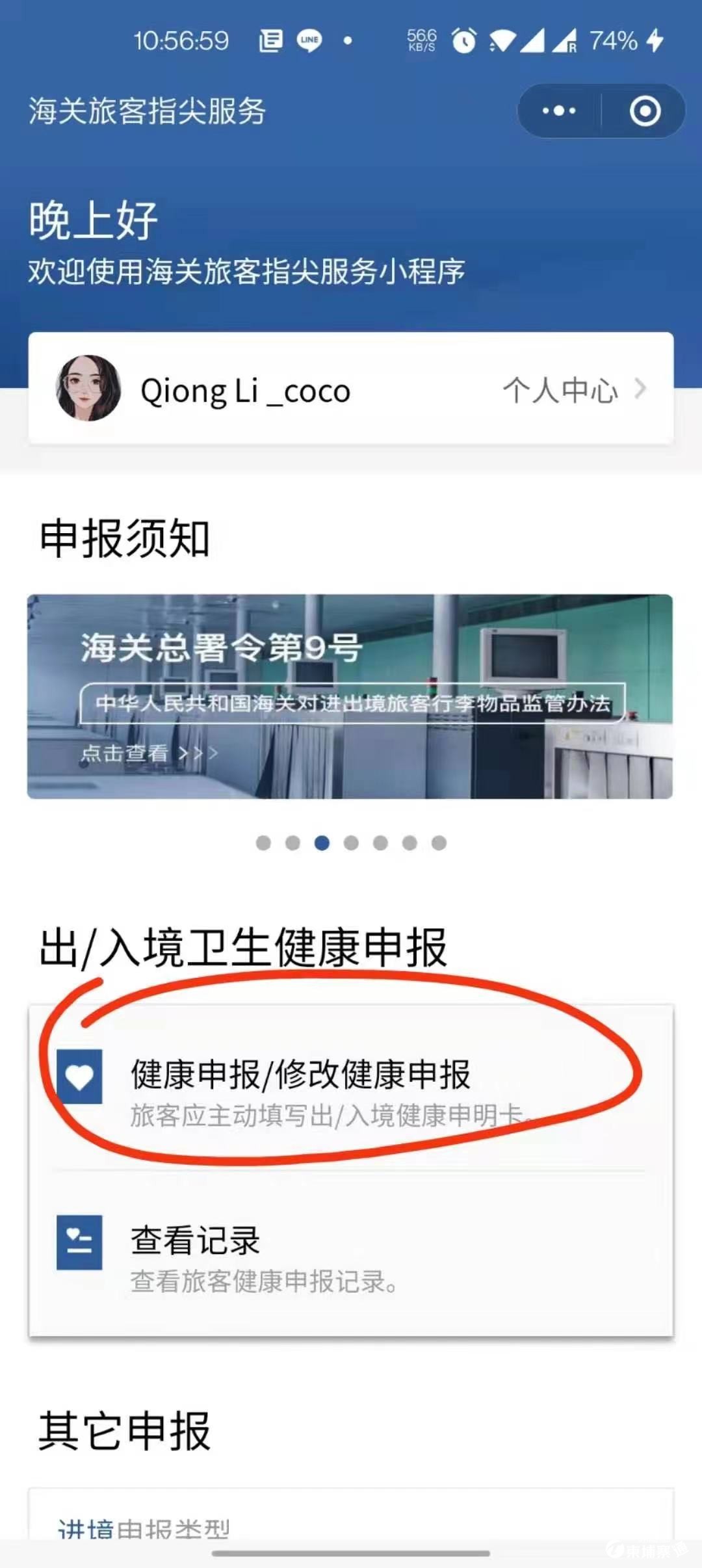This screenshot has height=1568, width=702.
Task: Close the mini program with the circle icon
Action: (645, 111)
